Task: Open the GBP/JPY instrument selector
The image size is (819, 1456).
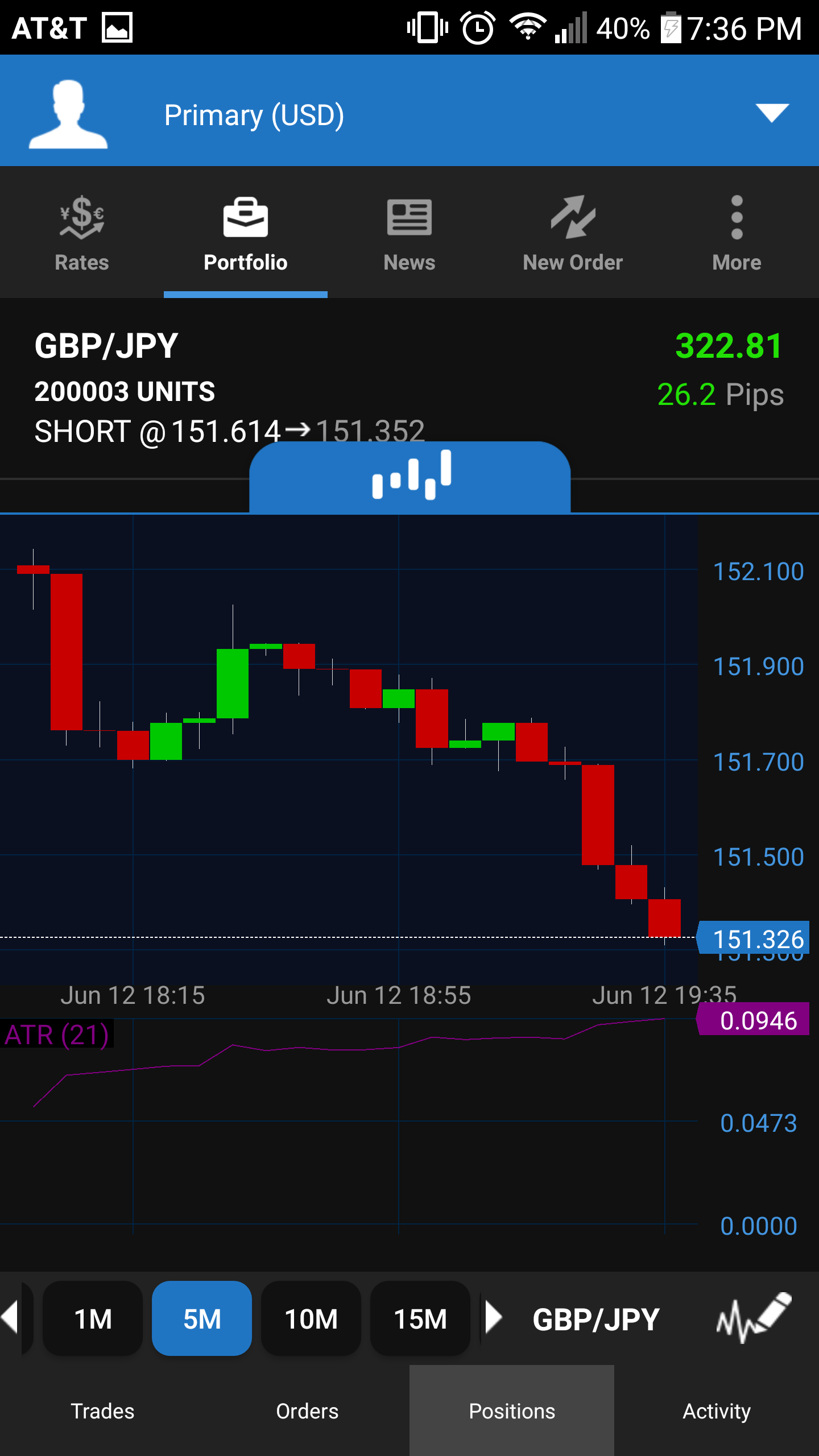Action: tap(595, 1318)
